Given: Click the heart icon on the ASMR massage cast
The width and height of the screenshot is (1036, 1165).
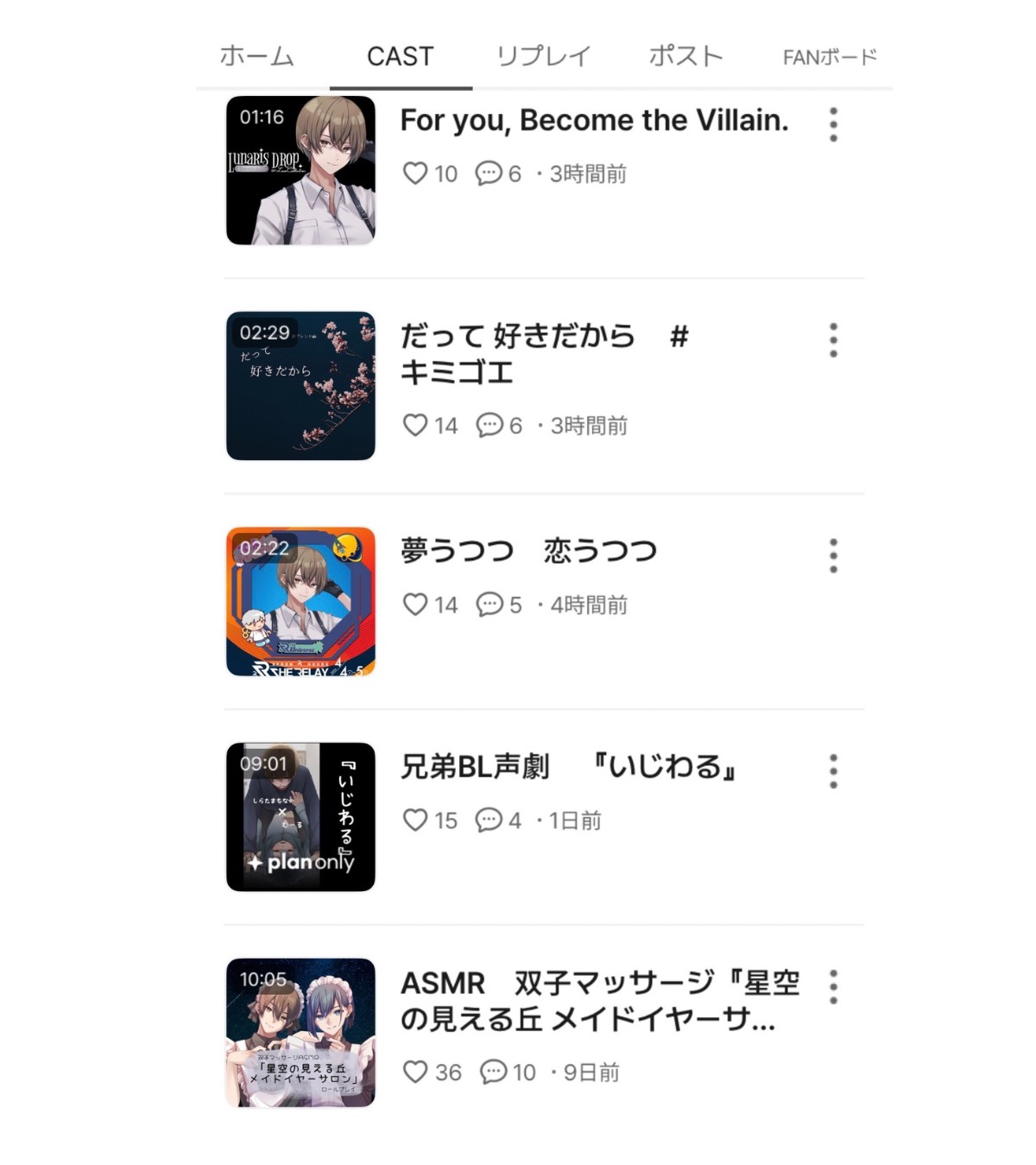Looking at the screenshot, I should [417, 1070].
